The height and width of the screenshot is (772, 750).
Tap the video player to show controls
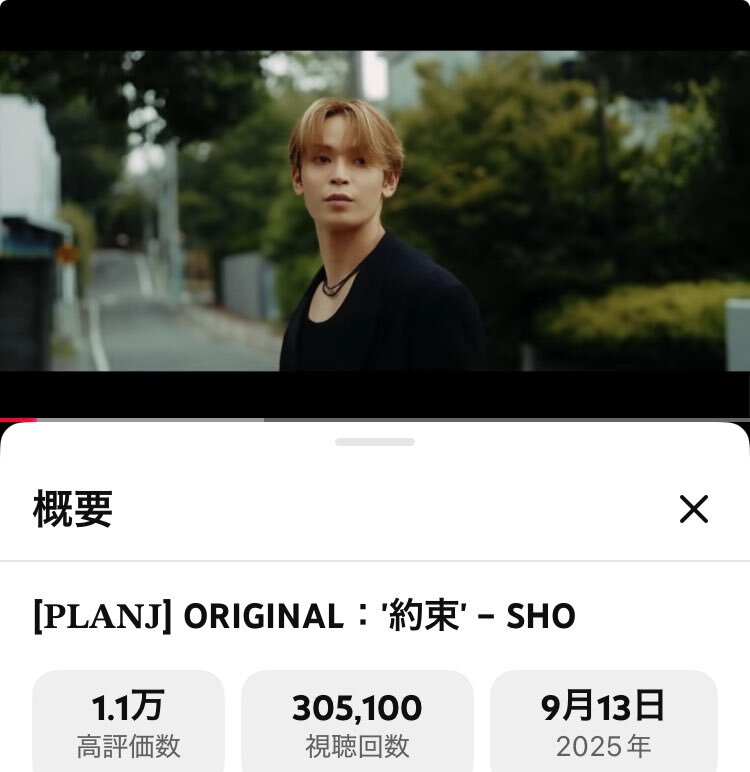click(375, 211)
